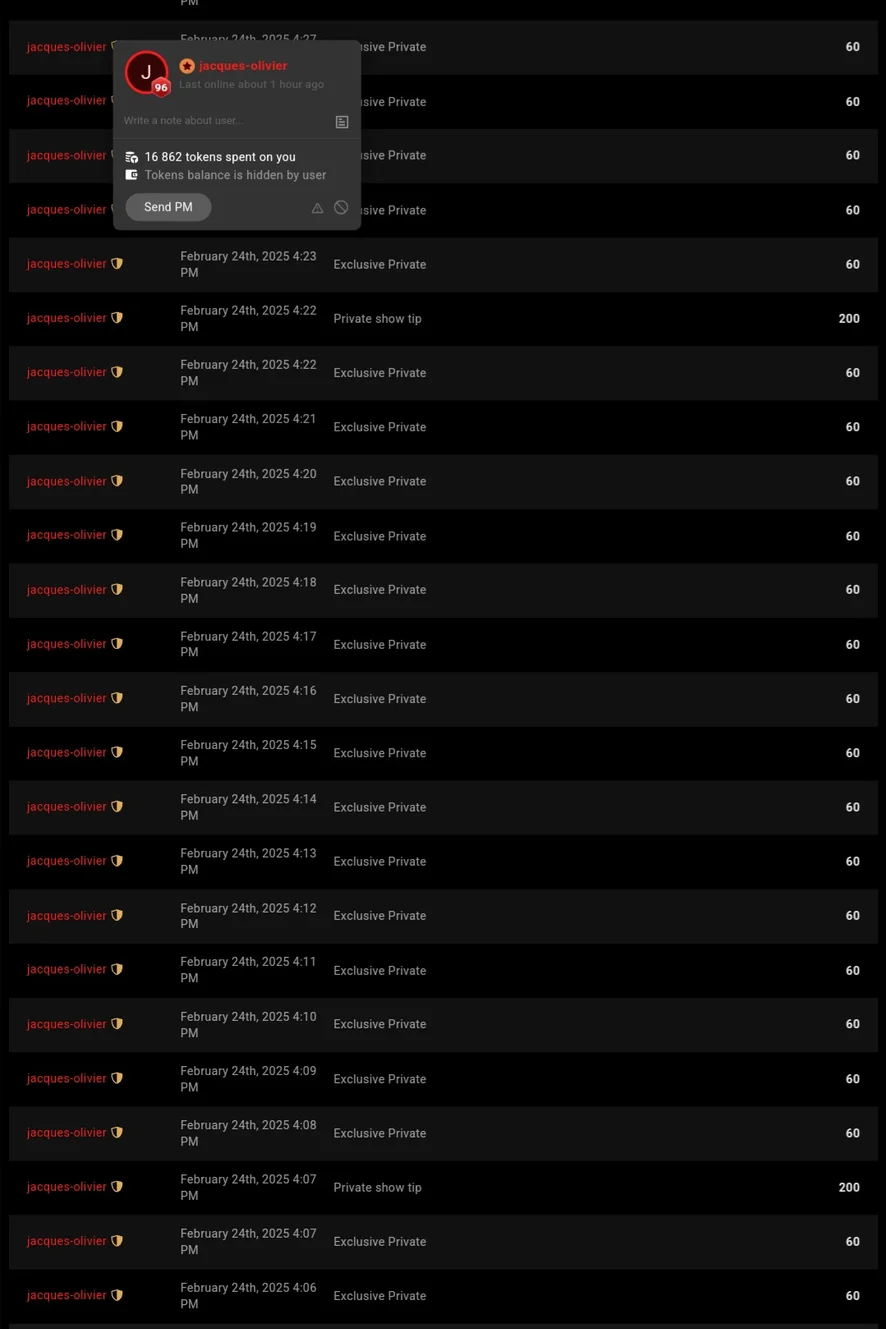Open jacques-olivier profile name in popup
The width and height of the screenshot is (886, 1329).
[x=243, y=66]
